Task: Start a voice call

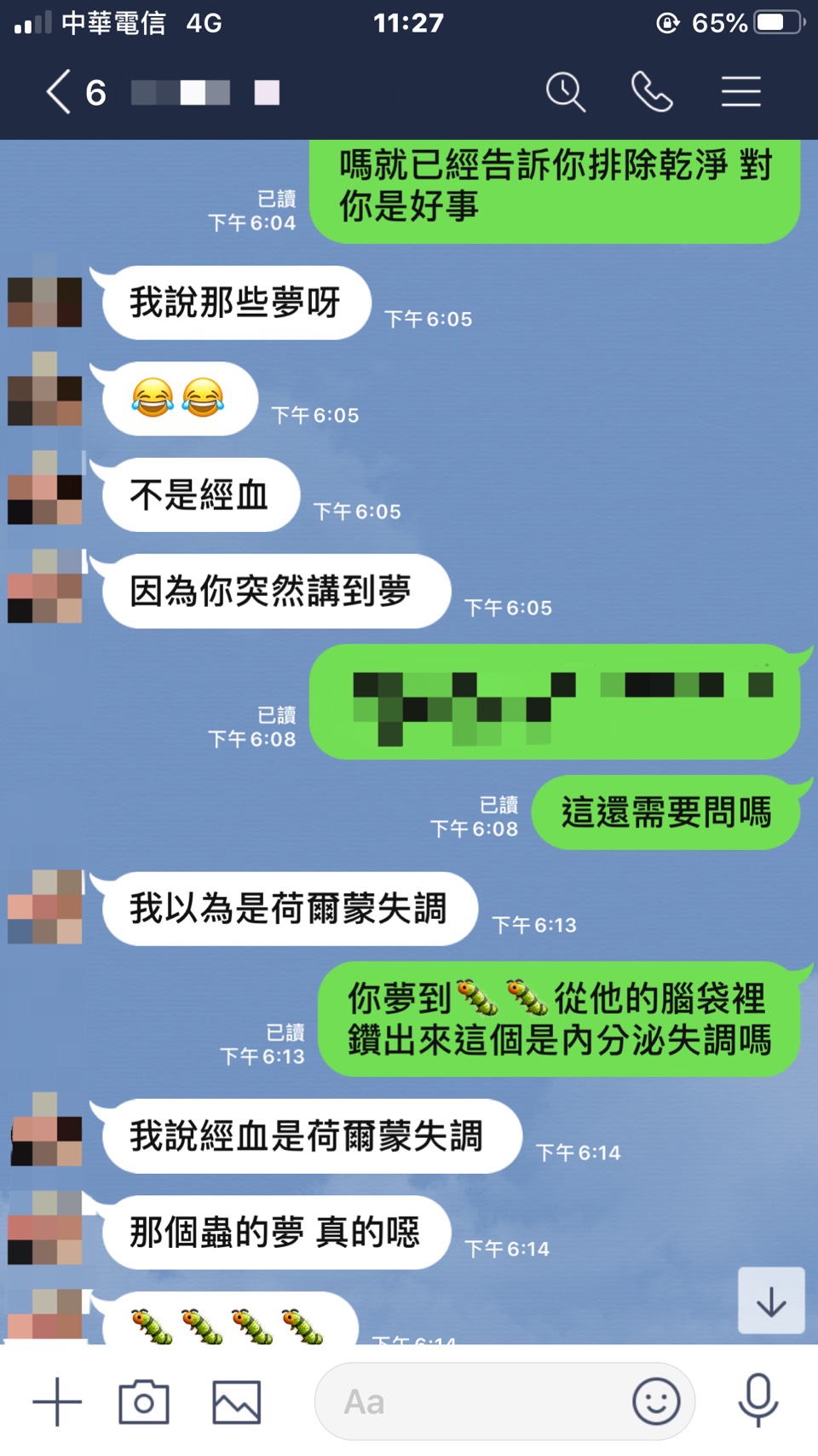Action: click(652, 92)
